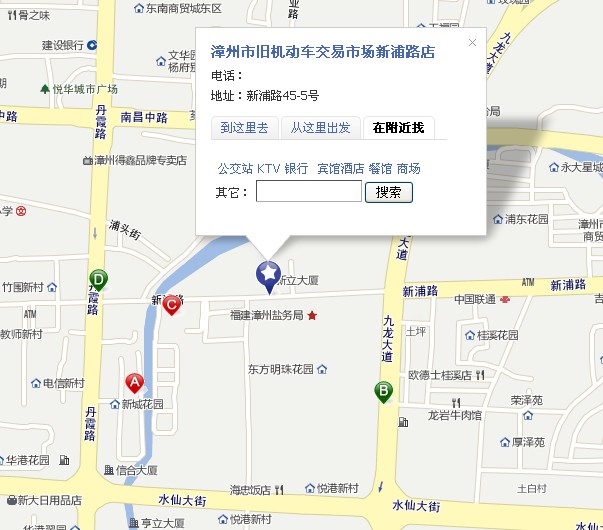Look up nearby 餐馆
Viewport: 603px width, 530px height.
380,168
